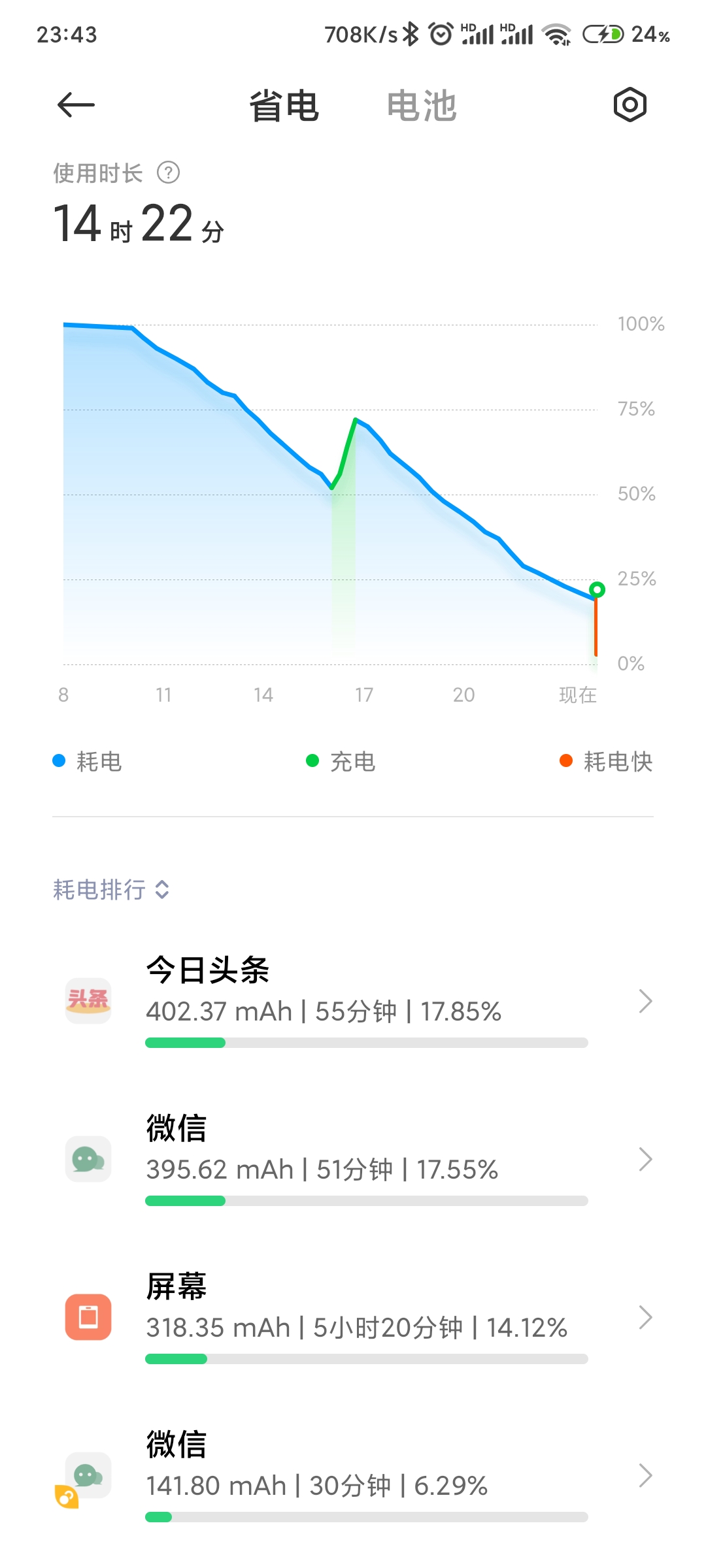Switch to the 电池 tab

(422, 106)
